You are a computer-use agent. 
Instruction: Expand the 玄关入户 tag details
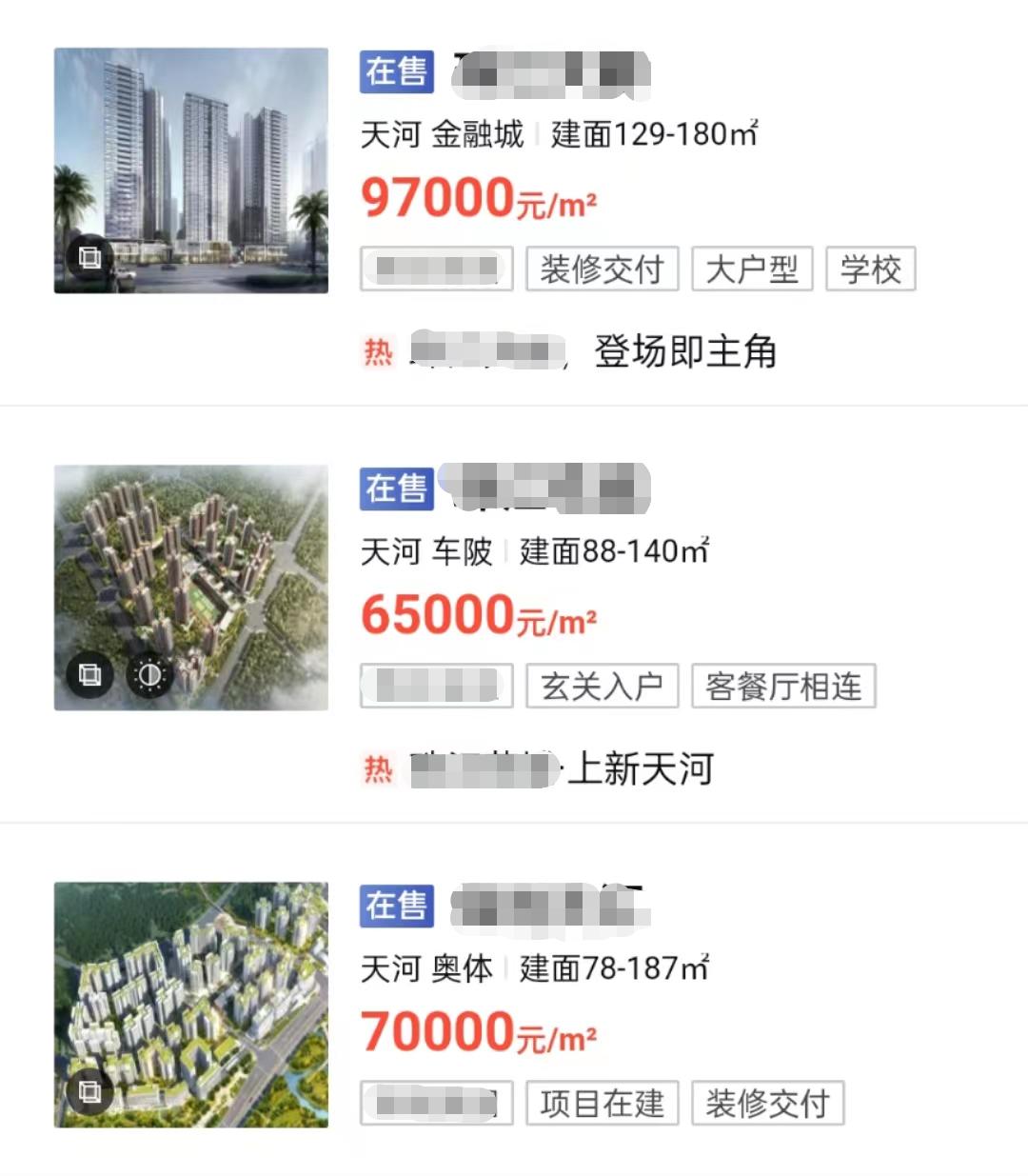[602, 685]
